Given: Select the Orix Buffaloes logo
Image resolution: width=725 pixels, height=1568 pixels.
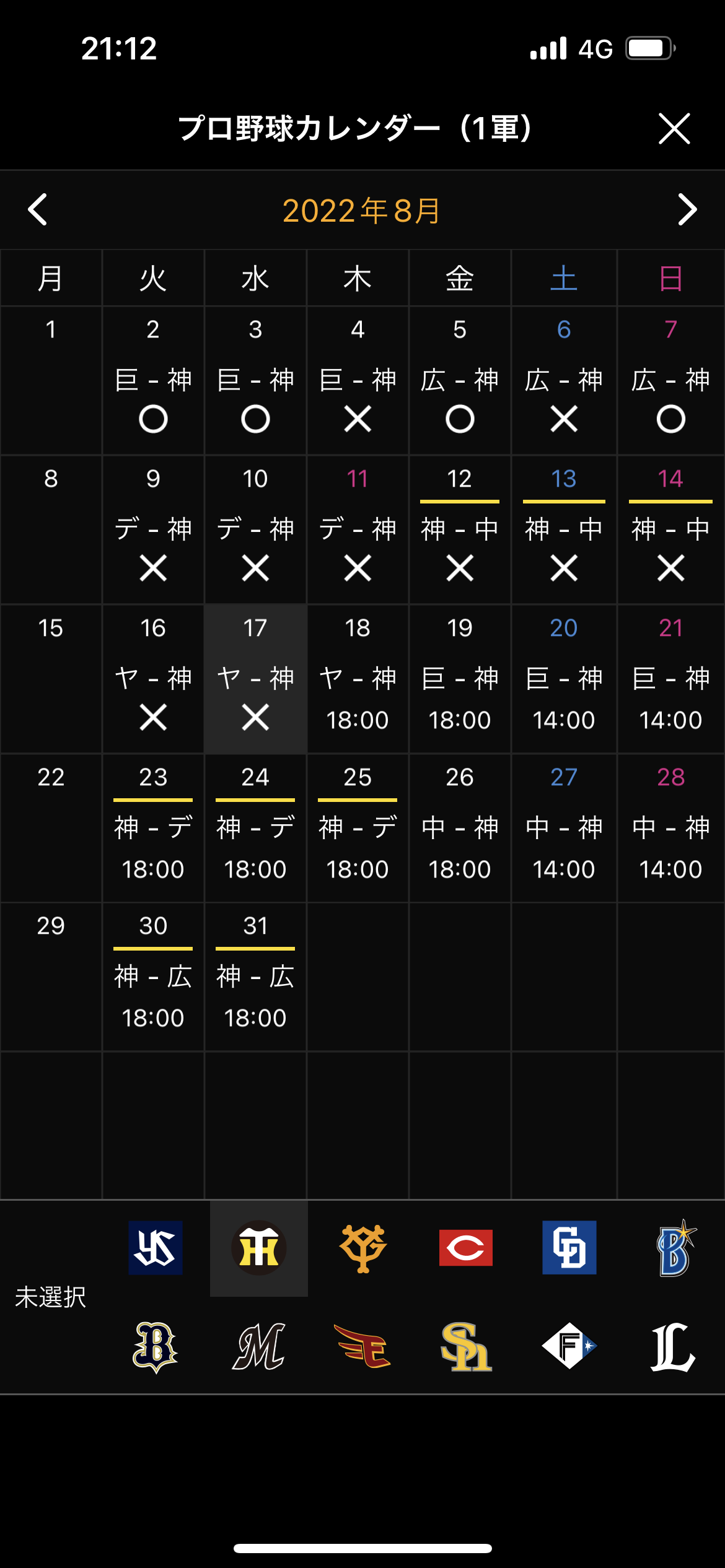Looking at the screenshot, I should coord(156,1347).
